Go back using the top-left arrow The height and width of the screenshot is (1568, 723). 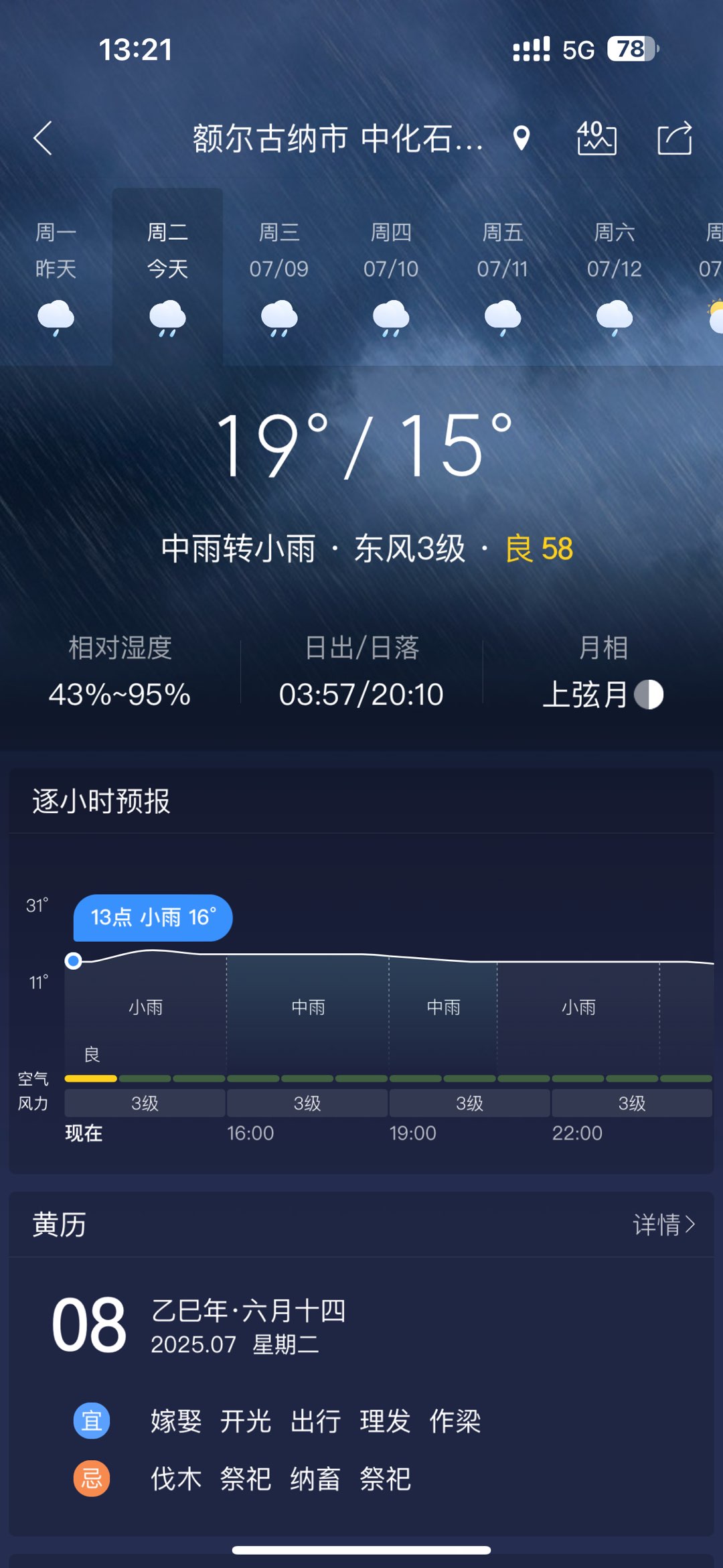(x=43, y=139)
